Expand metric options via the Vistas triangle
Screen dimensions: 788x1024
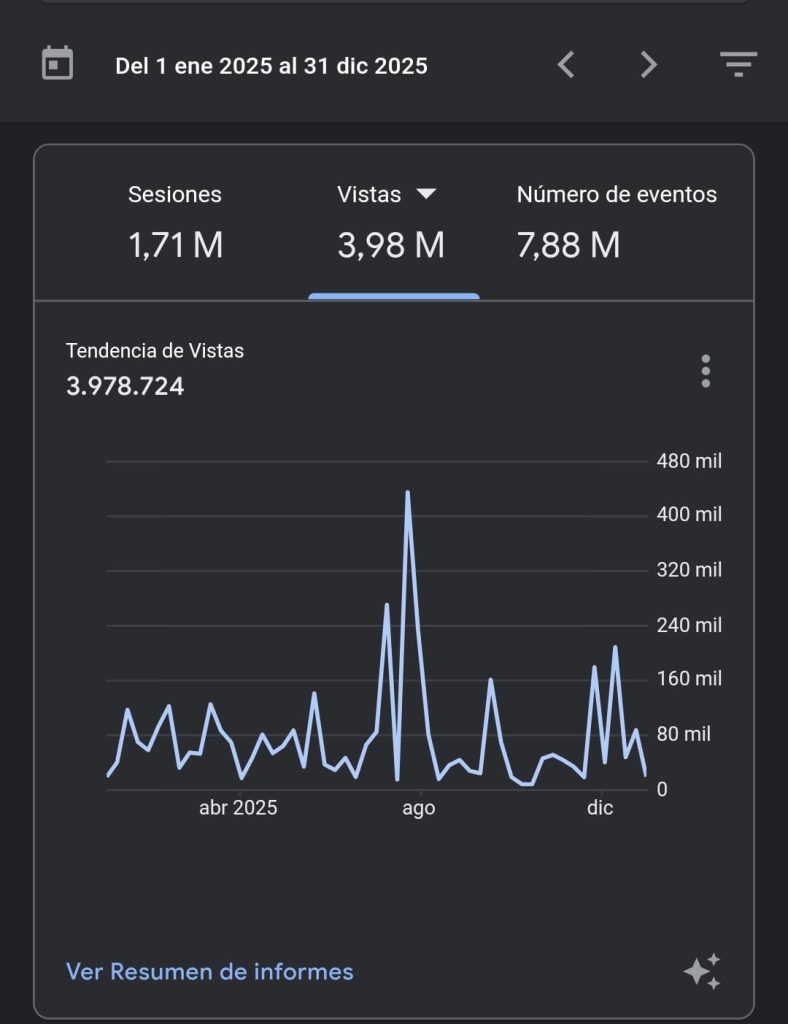pos(428,194)
